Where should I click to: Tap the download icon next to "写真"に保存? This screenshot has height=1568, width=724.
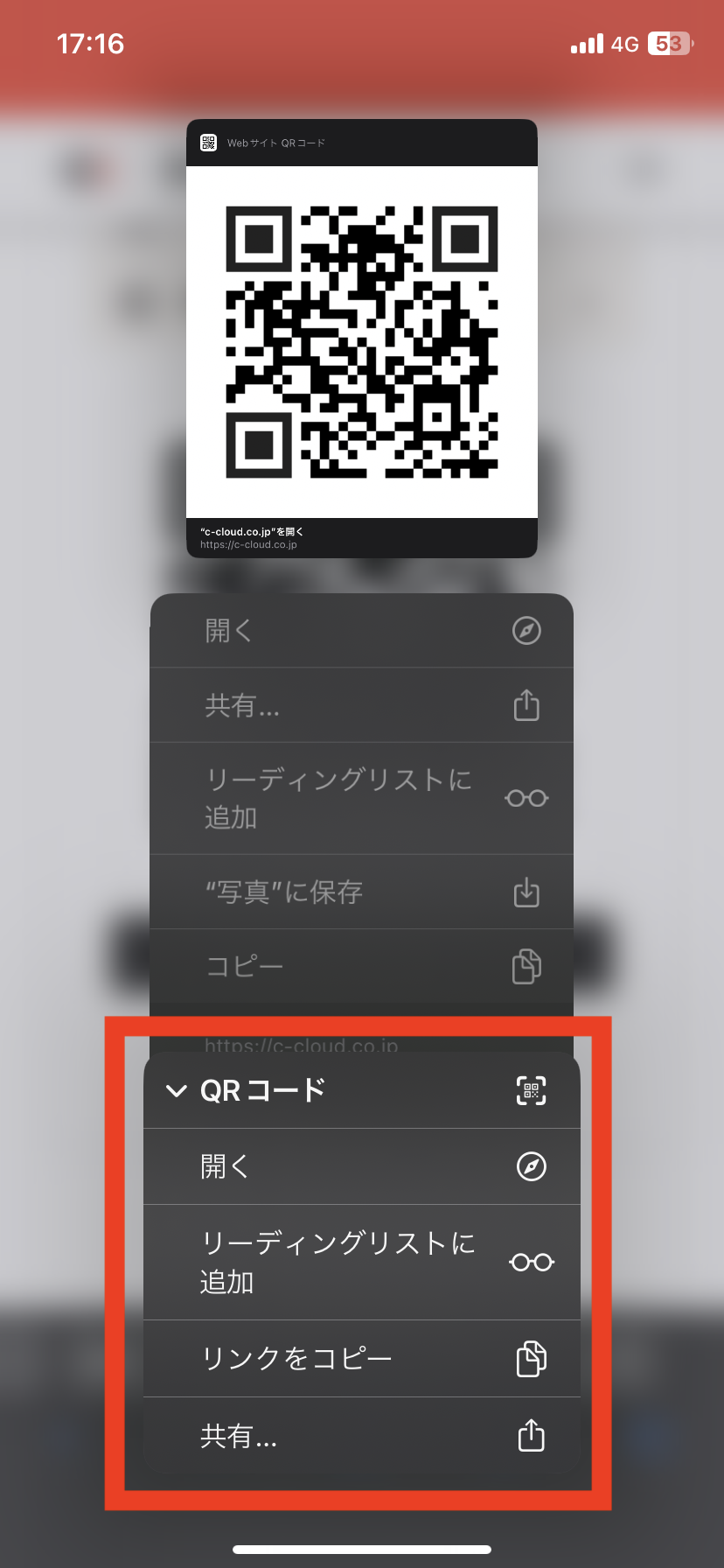(x=526, y=892)
